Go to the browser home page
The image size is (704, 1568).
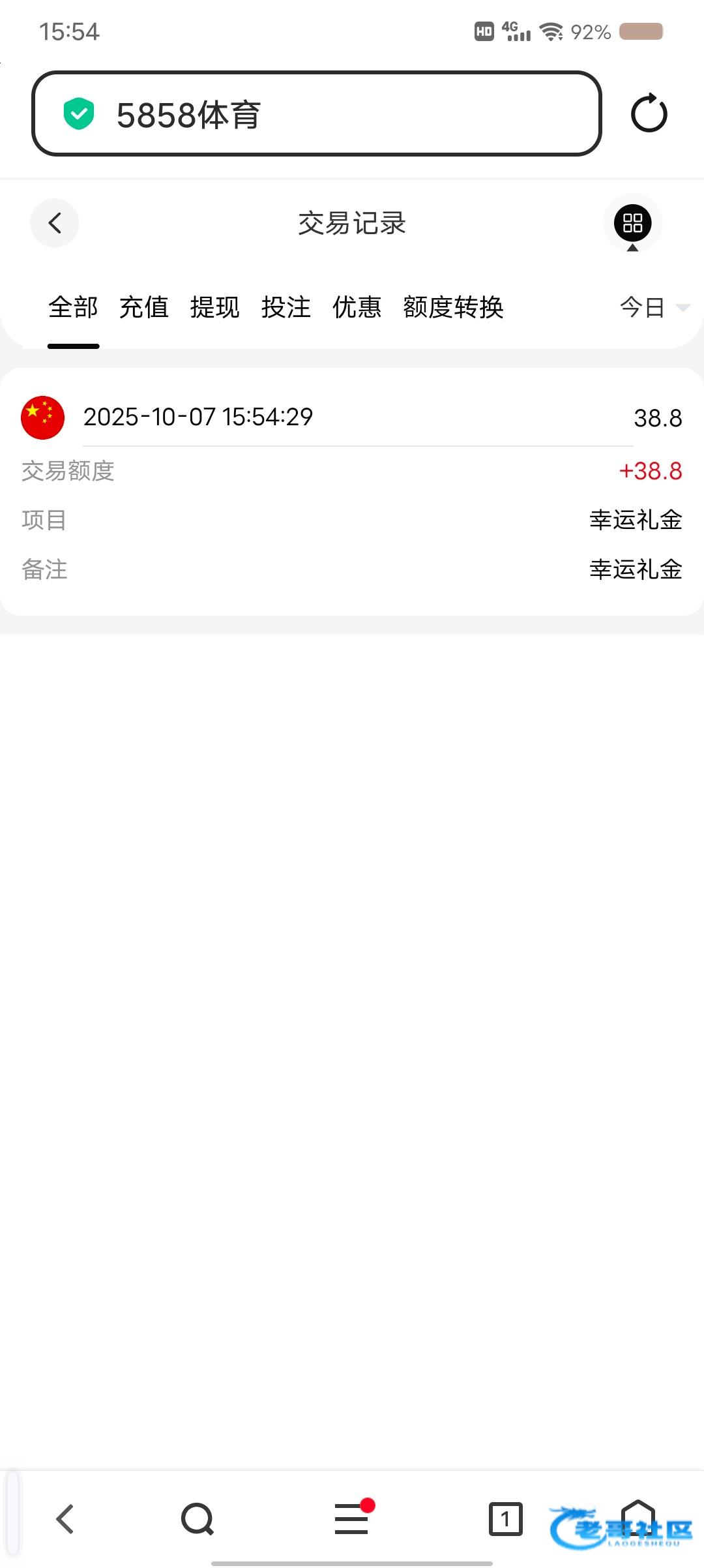pos(638,1516)
